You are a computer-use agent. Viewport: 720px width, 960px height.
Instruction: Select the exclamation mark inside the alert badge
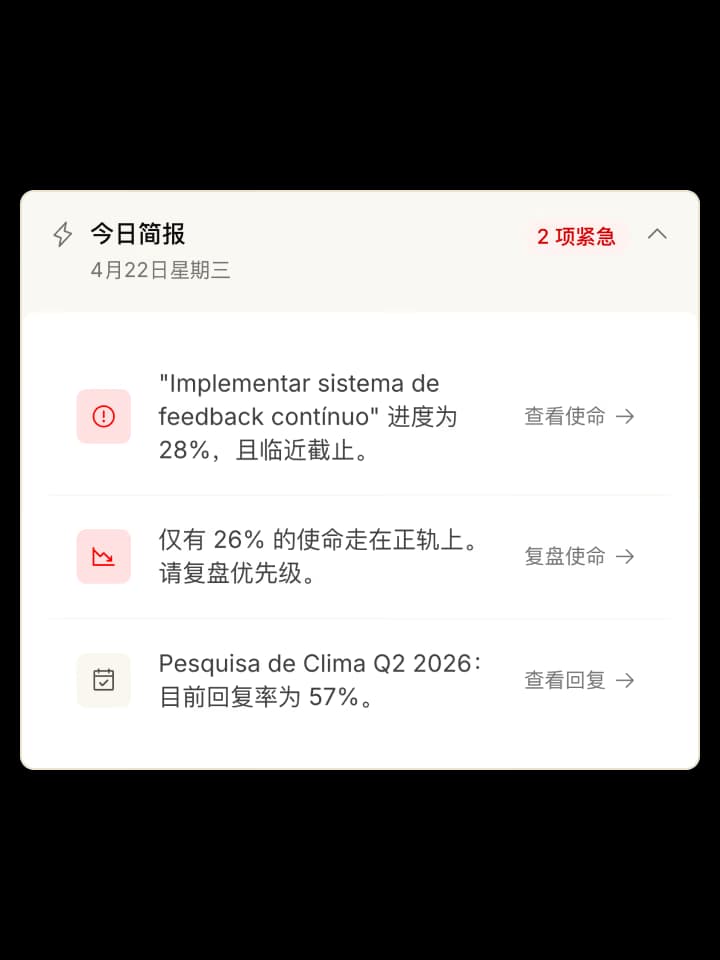point(103,416)
